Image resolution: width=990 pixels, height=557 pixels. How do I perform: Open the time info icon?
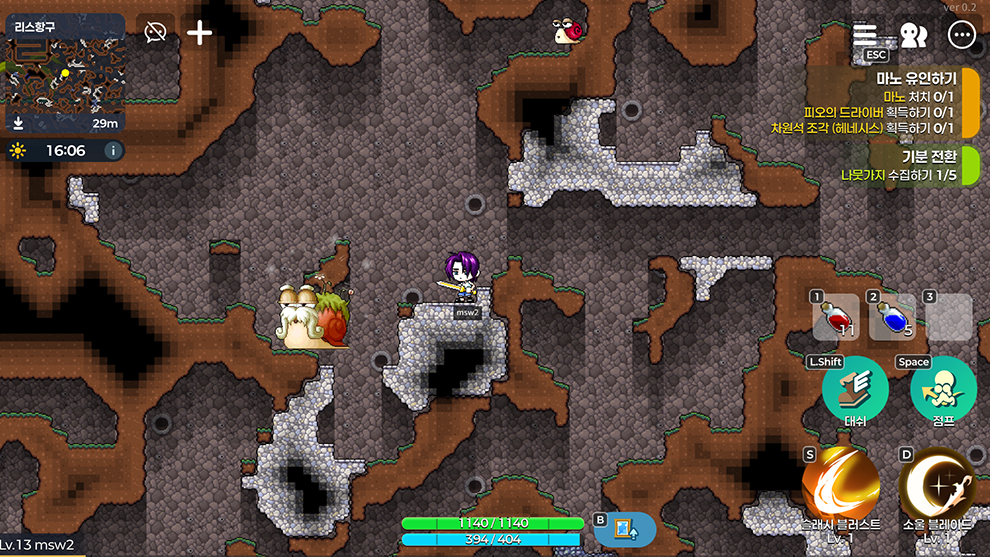(112, 151)
